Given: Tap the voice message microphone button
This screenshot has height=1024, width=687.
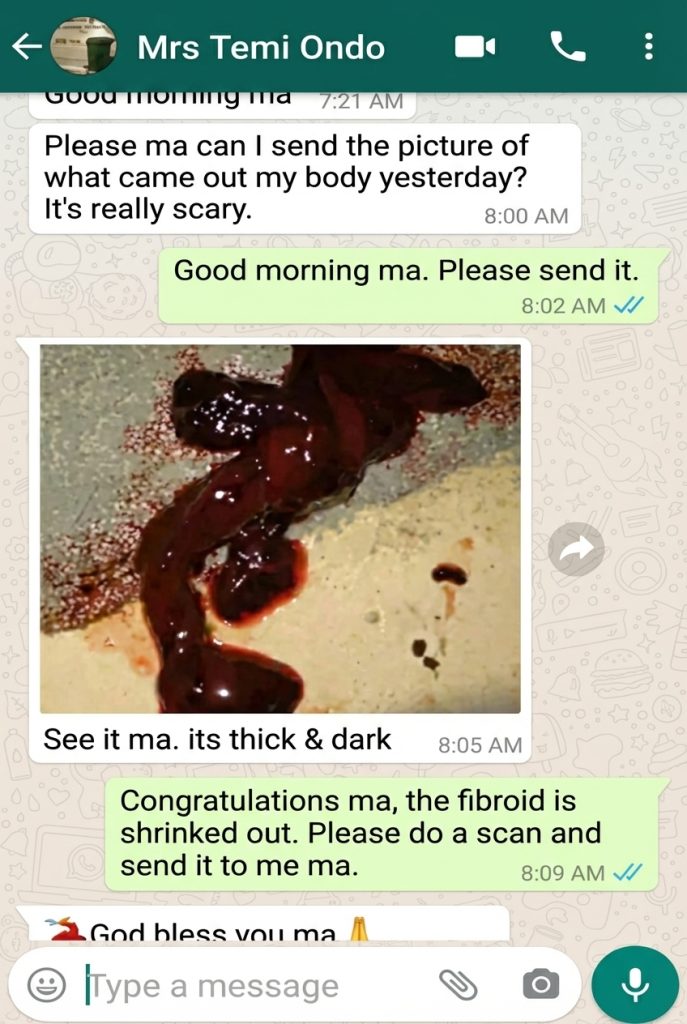Looking at the screenshot, I should pyautogui.click(x=634, y=985).
